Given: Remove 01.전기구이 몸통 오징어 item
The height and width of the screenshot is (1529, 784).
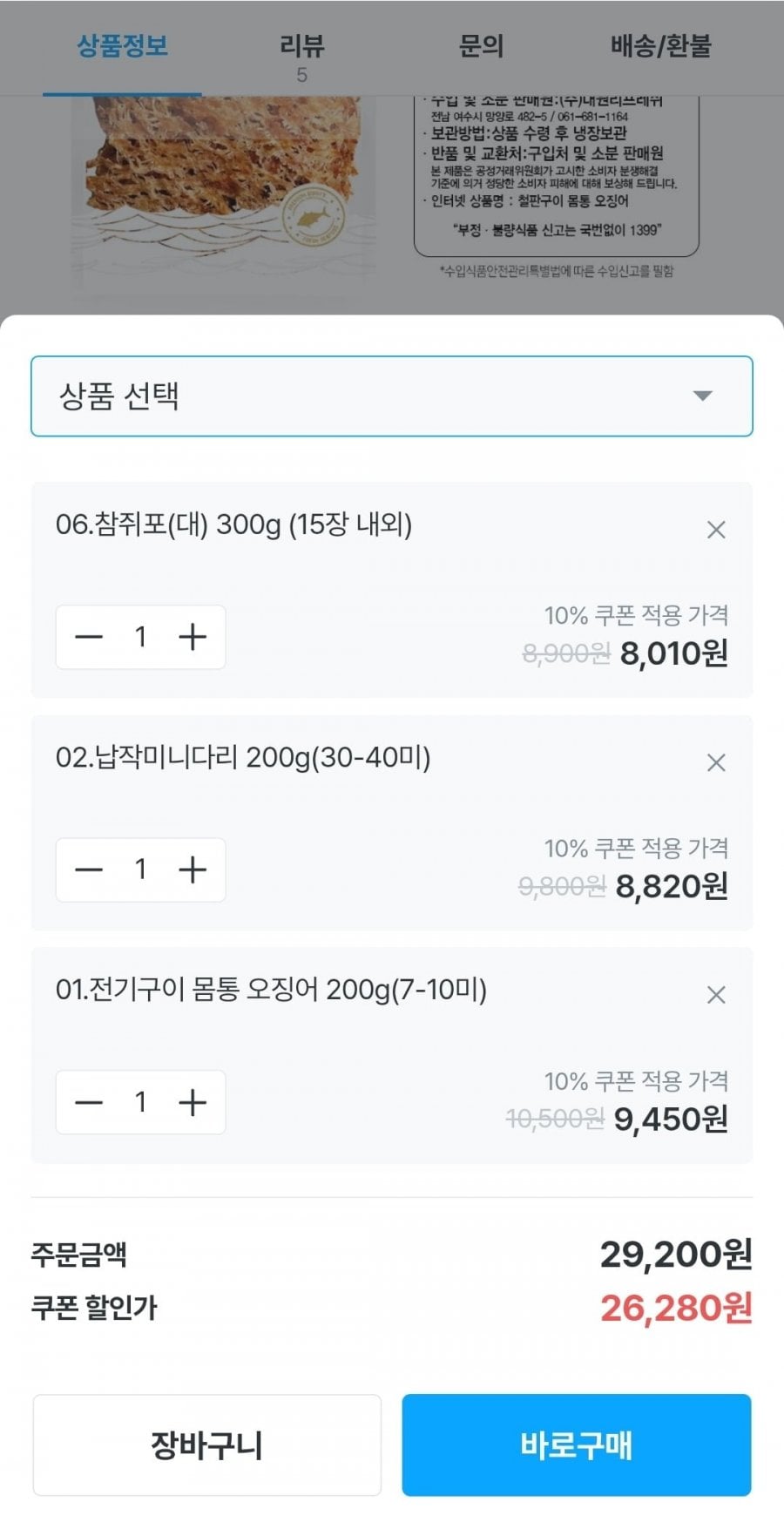Looking at the screenshot, I should tap(716, 995).
